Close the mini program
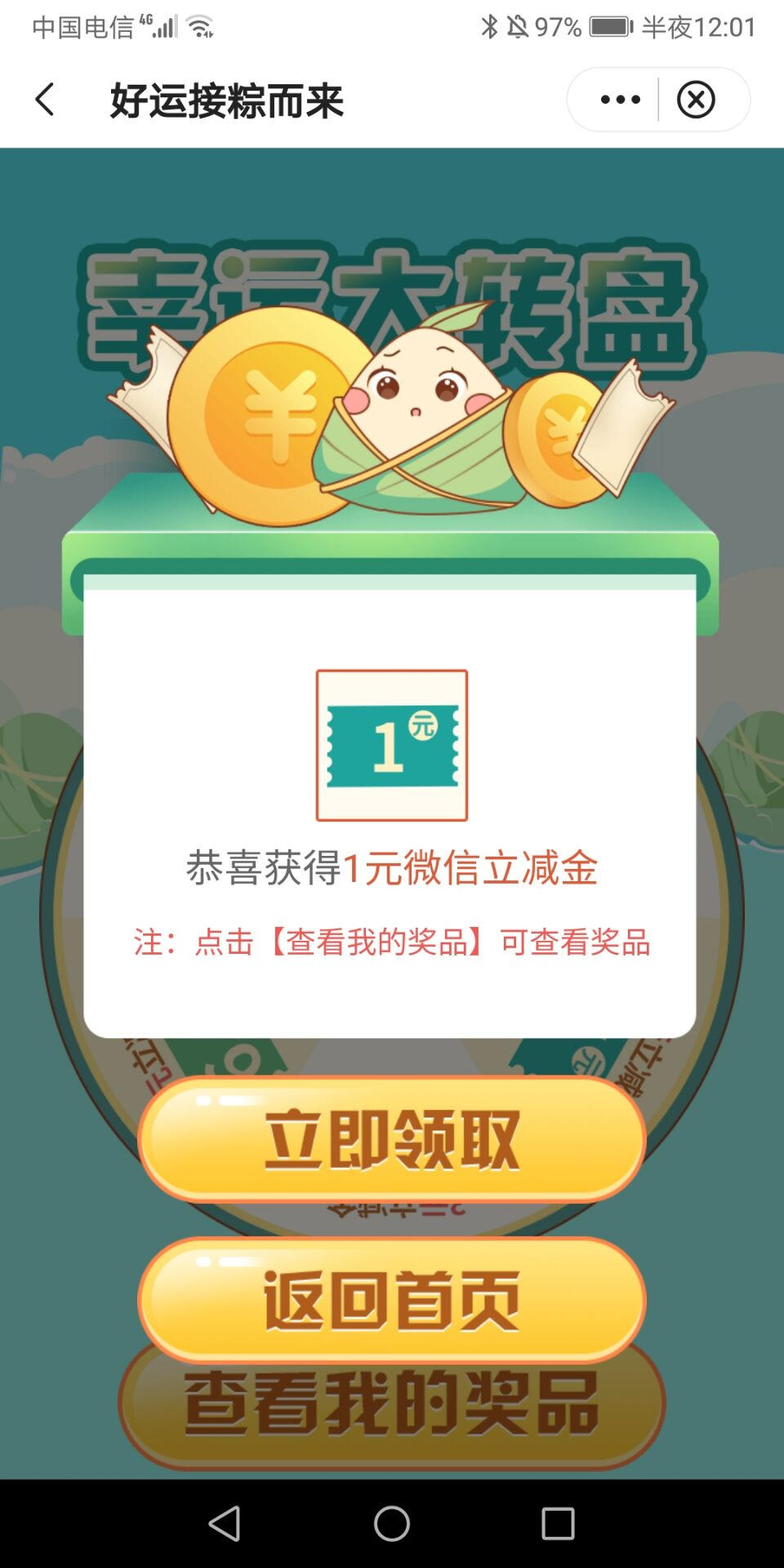The height and width of the screenshot is (1568, 784). (x=696, y=100)
